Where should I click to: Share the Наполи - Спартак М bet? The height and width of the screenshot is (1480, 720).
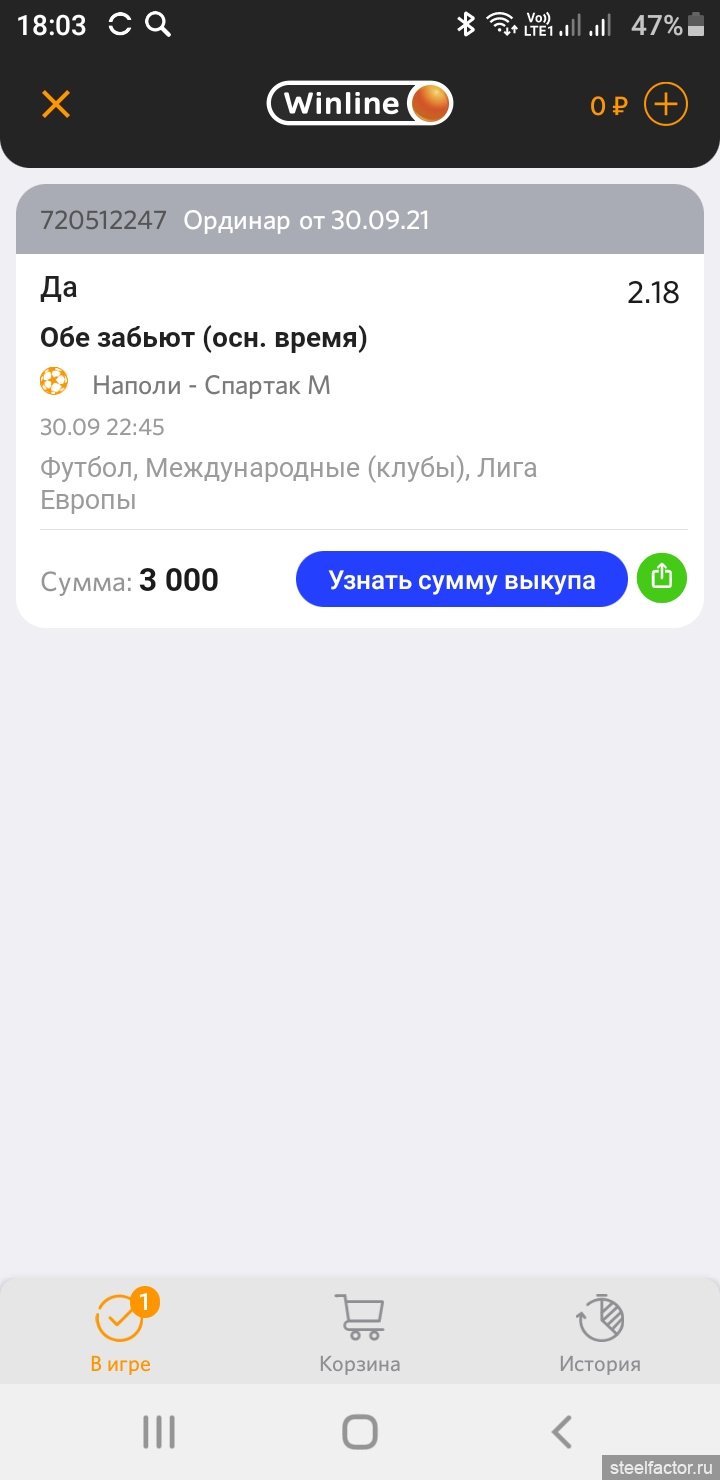point(662,578)
